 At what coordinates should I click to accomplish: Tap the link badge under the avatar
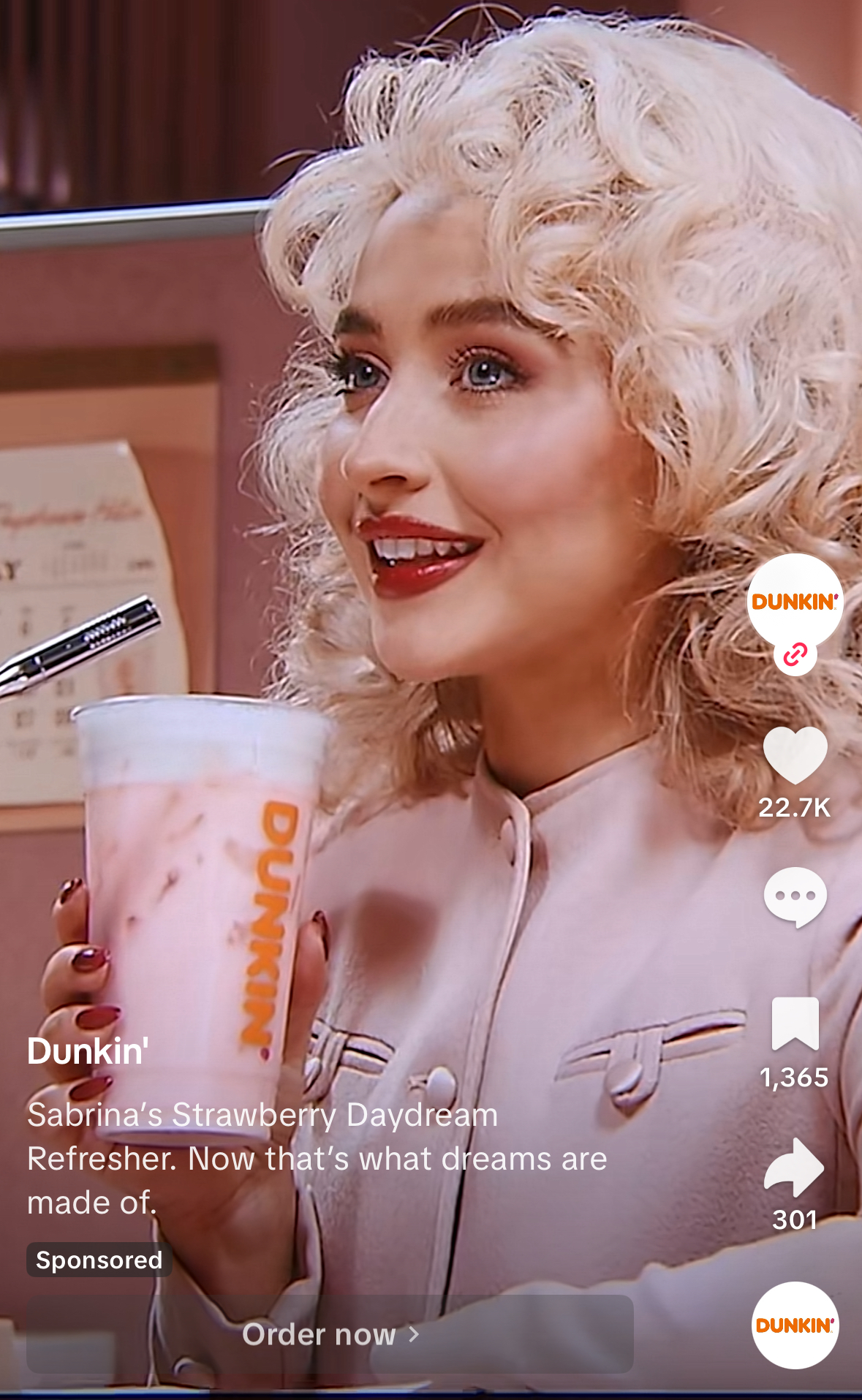[x=795, y=654]
